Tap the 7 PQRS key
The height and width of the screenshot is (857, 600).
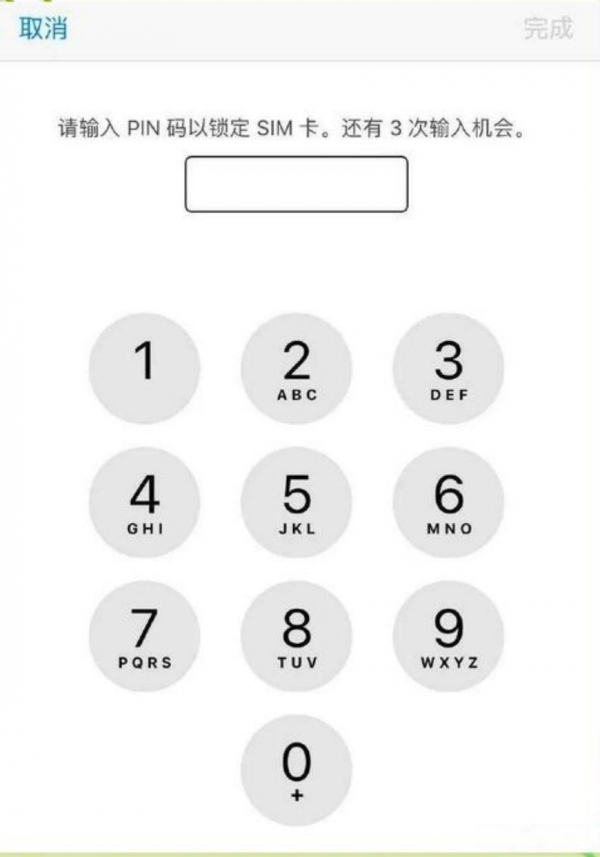(x=144, y=636)
